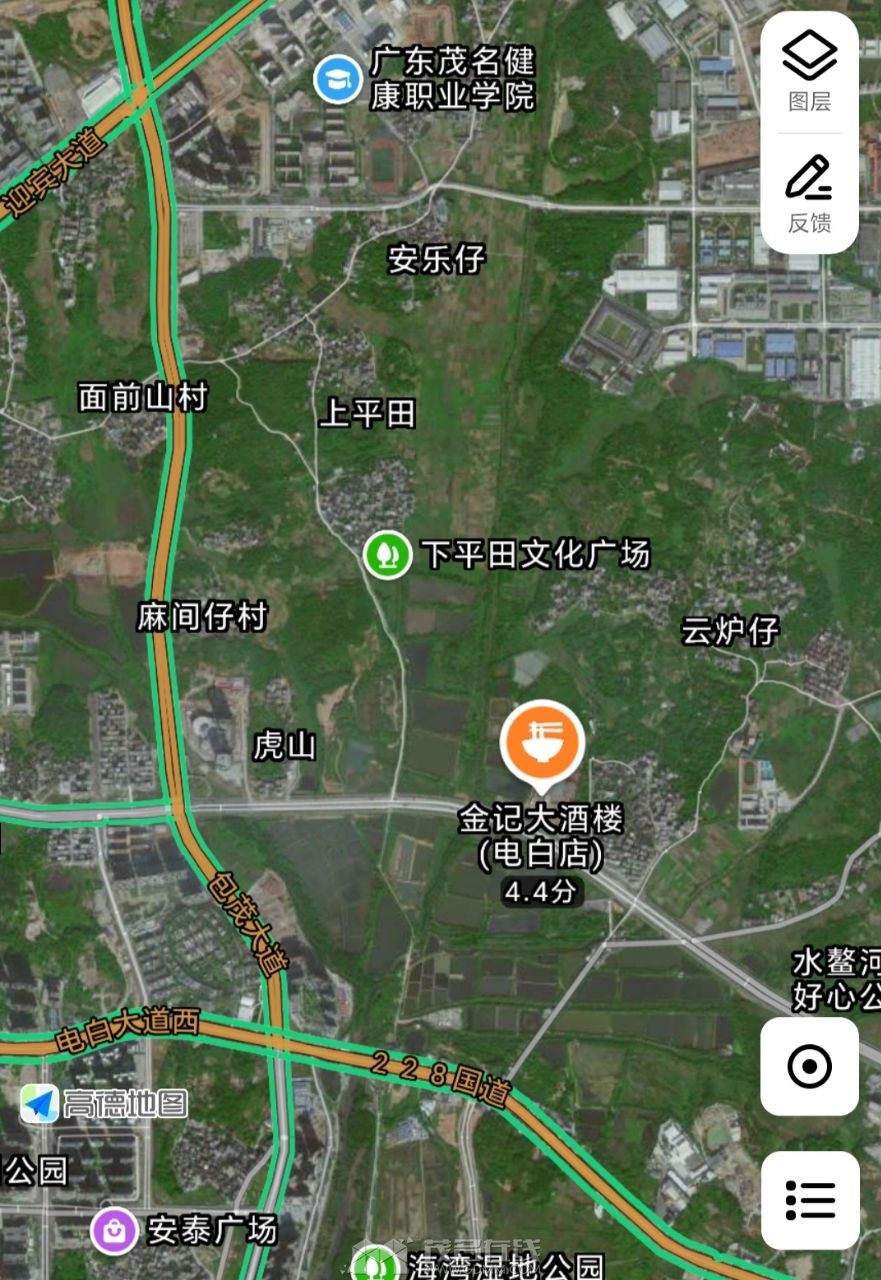Tap the 下平田文化广场 park marker
881x1280 pixels.
tap(387, 554)
